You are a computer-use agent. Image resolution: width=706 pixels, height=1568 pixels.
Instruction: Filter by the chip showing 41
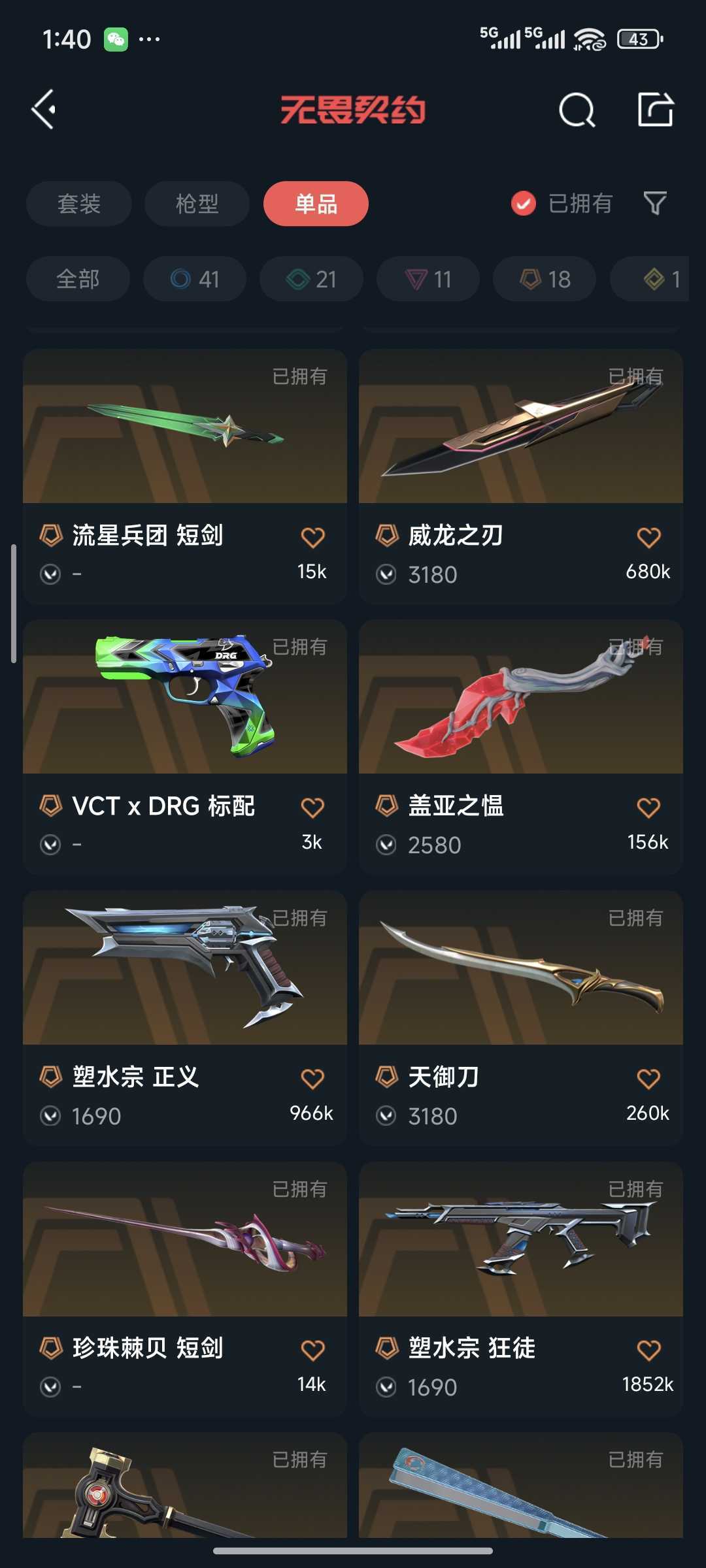point(195,279)
